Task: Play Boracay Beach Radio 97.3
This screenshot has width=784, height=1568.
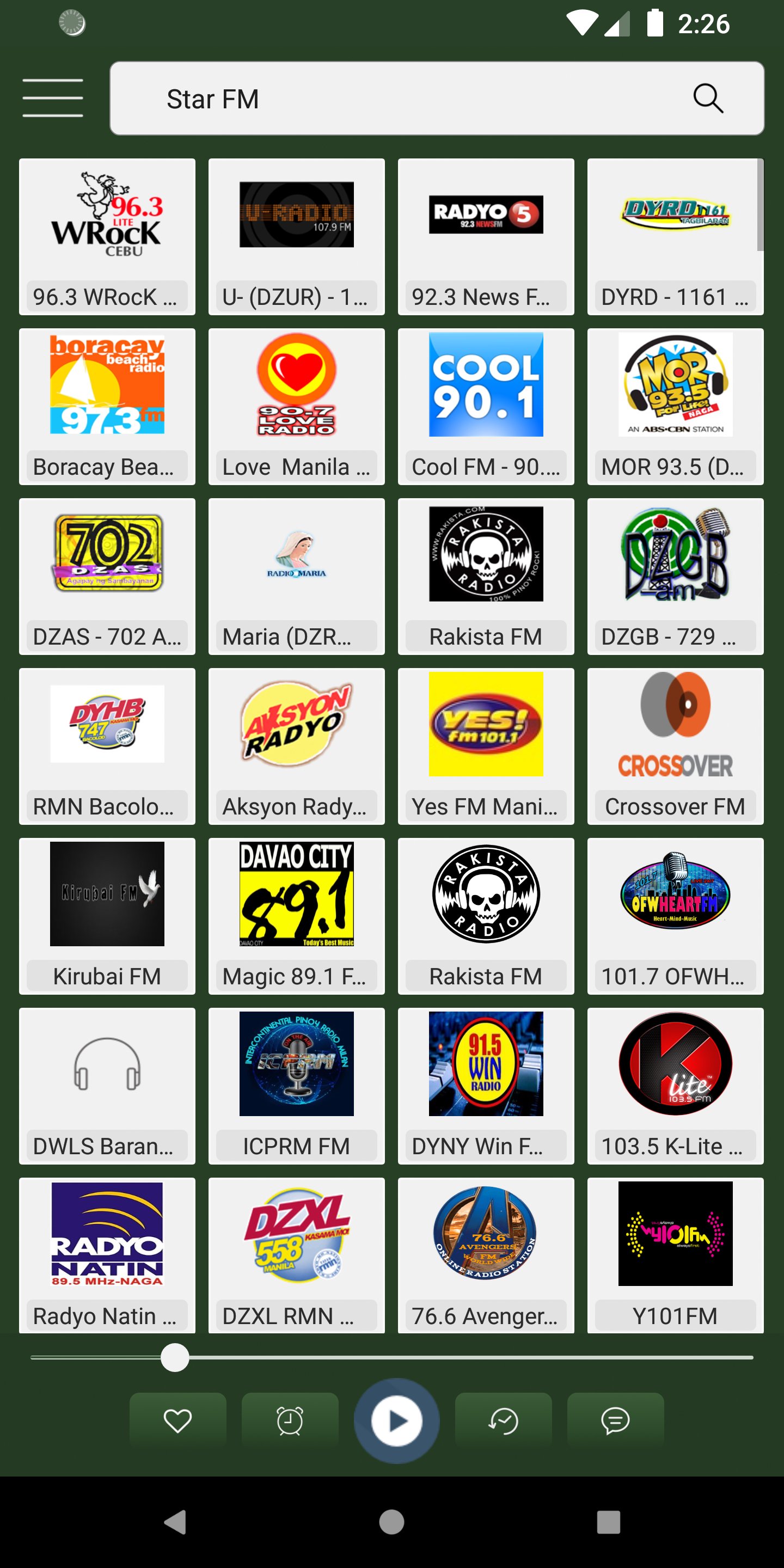Action: click(x=107, y=407)
